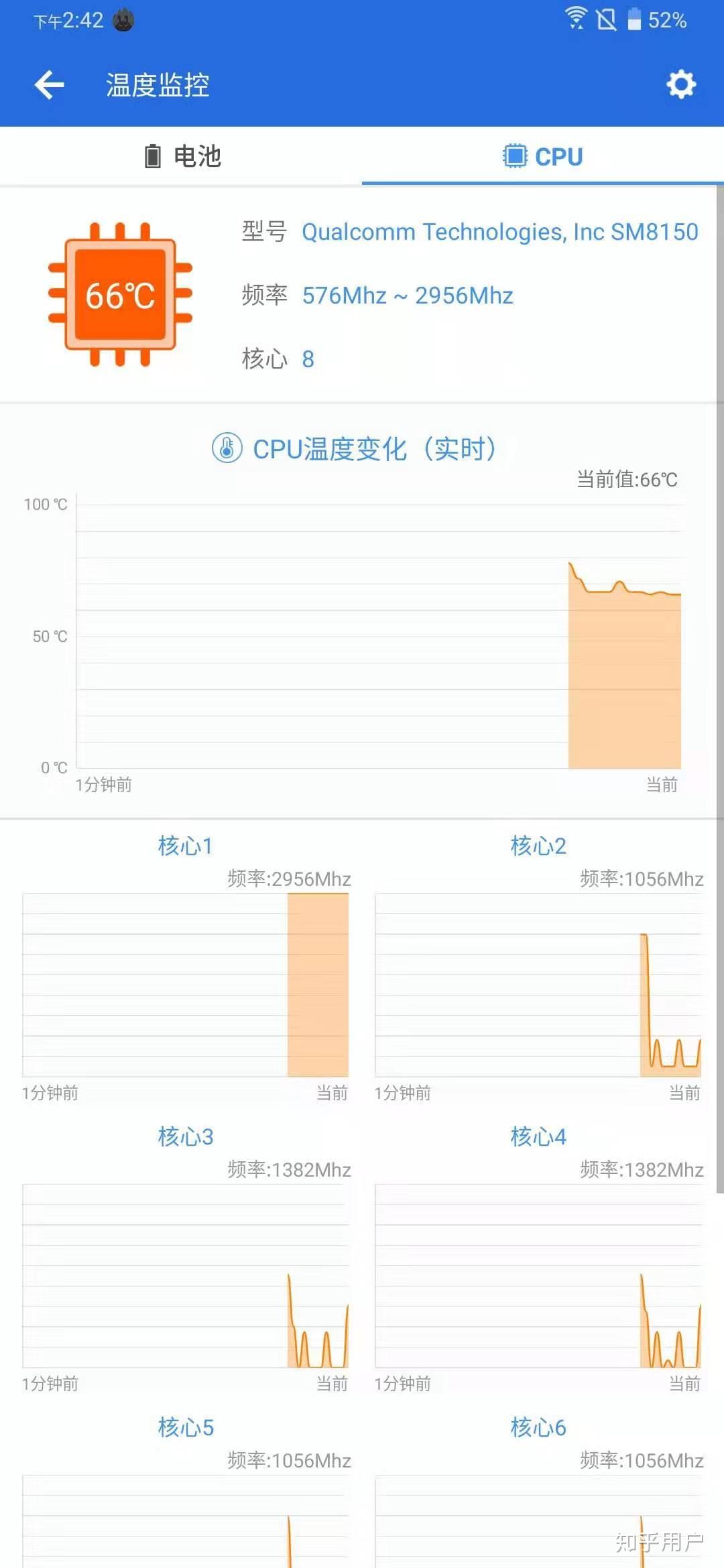Select the 核心1 chart title
The width and height of the screenshot is (724, 1568).
pyautogui.click(x=186, y=846)
